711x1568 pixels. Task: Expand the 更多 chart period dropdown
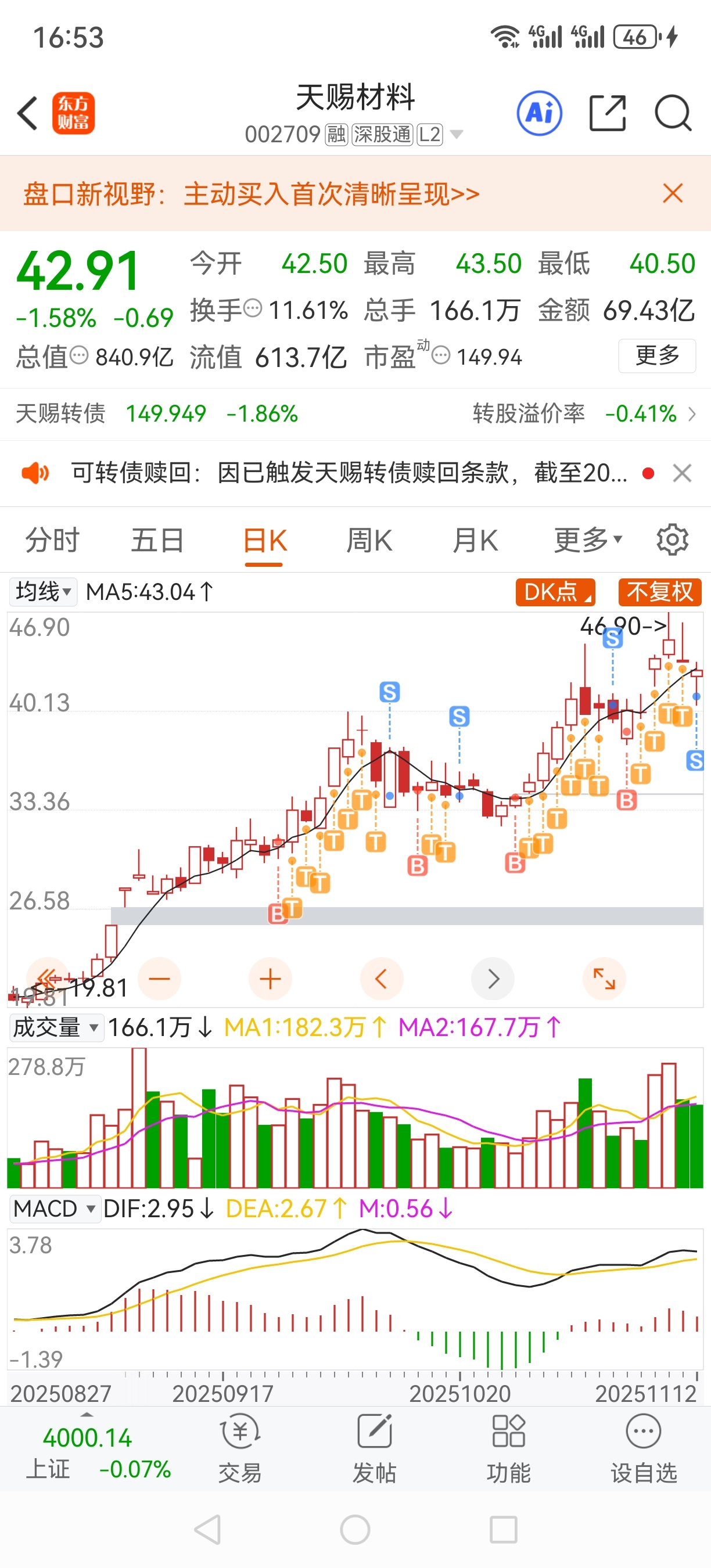point(588,540)
